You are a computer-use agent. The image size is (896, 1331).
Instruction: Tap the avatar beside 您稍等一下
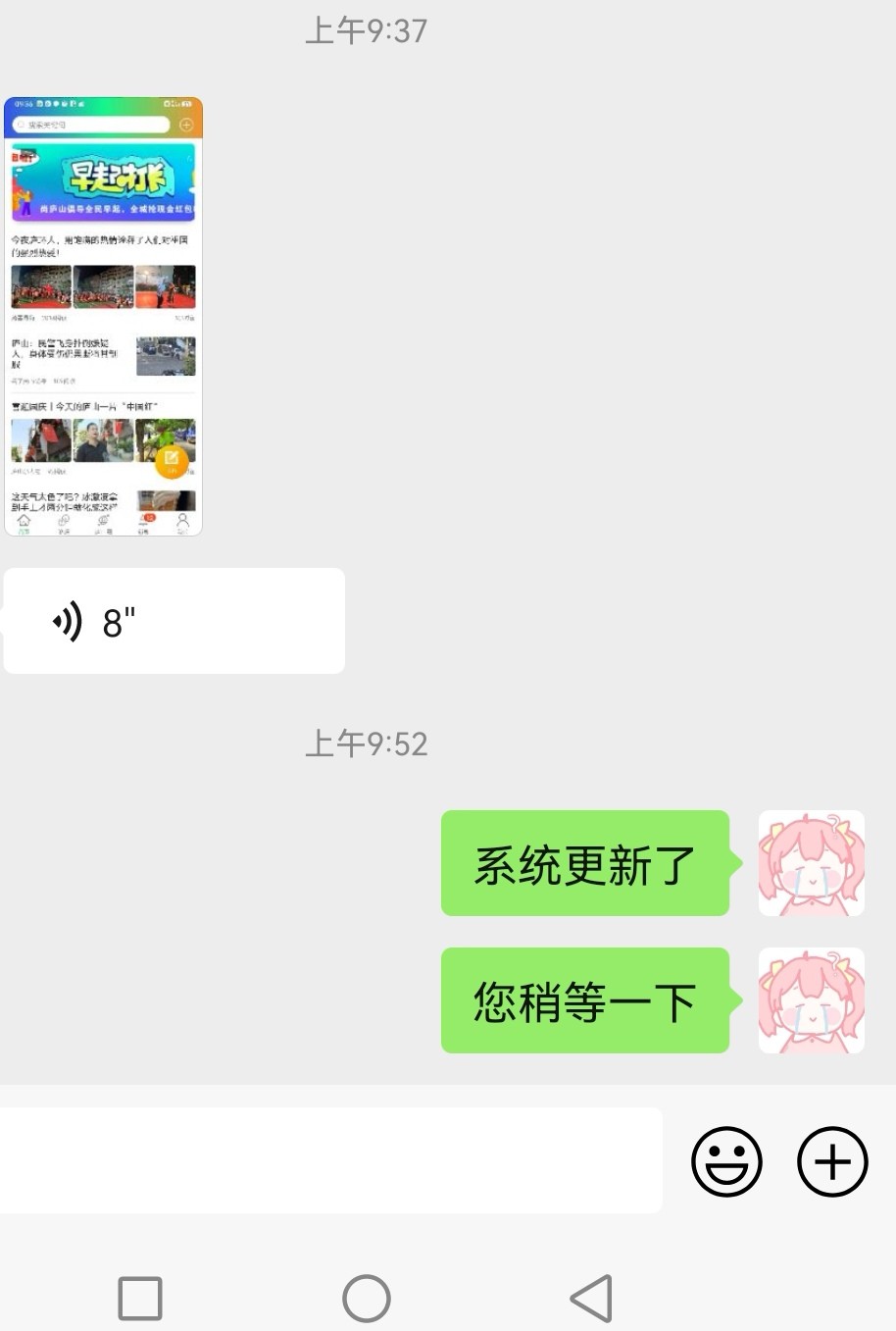coord(811,1000)
